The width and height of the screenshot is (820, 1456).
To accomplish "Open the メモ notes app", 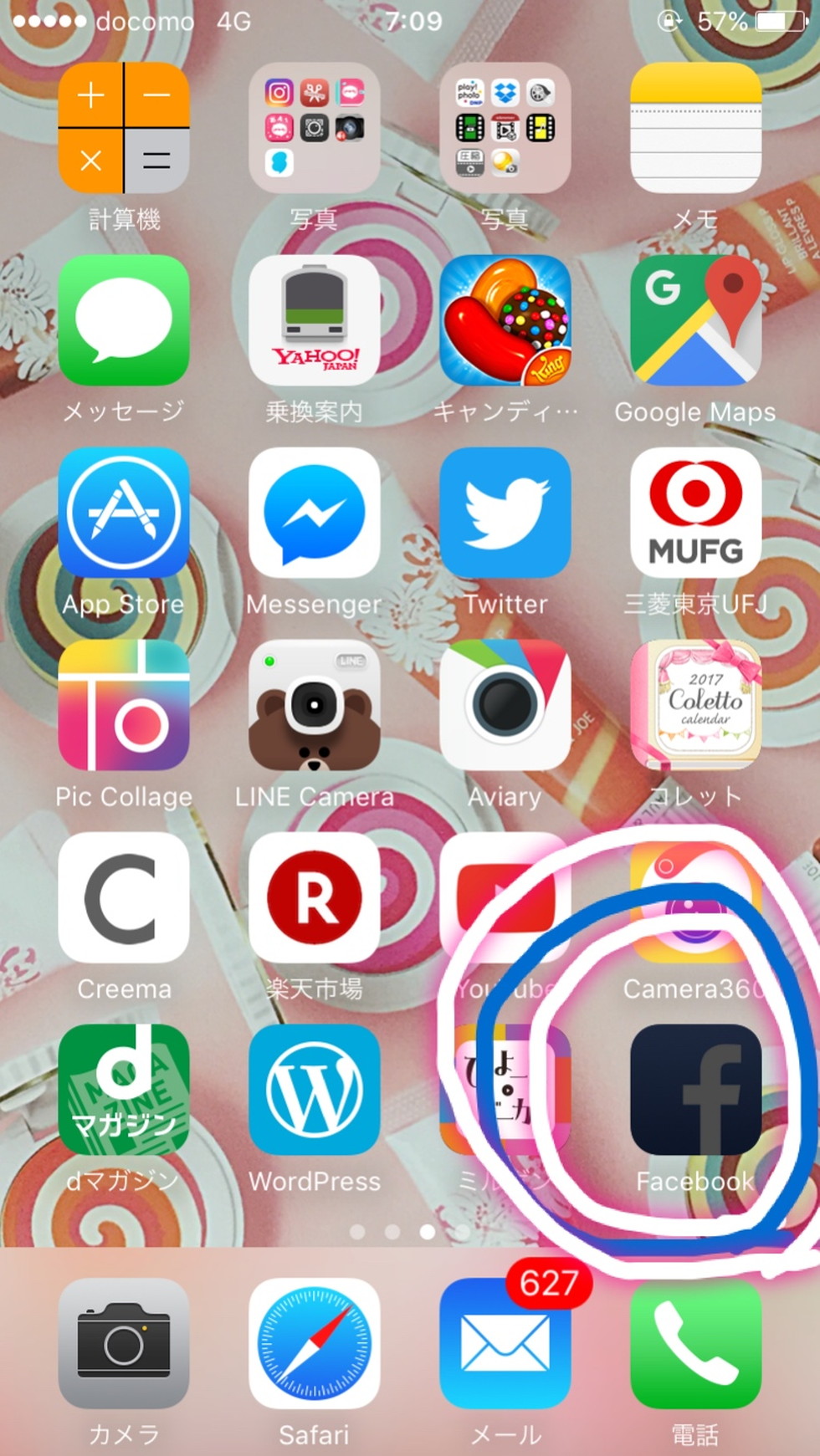I will 695,128.
